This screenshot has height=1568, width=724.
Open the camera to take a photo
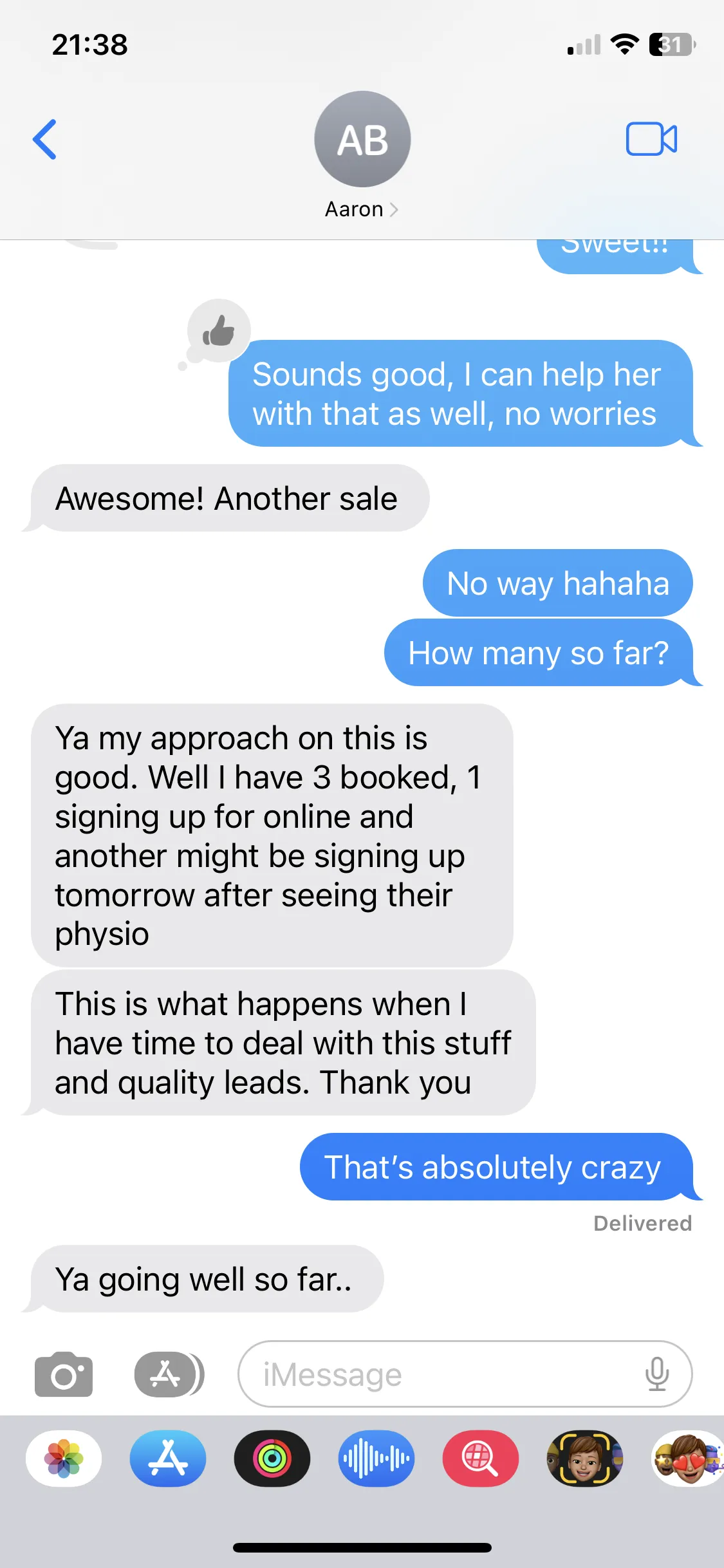pos(64,1374)
